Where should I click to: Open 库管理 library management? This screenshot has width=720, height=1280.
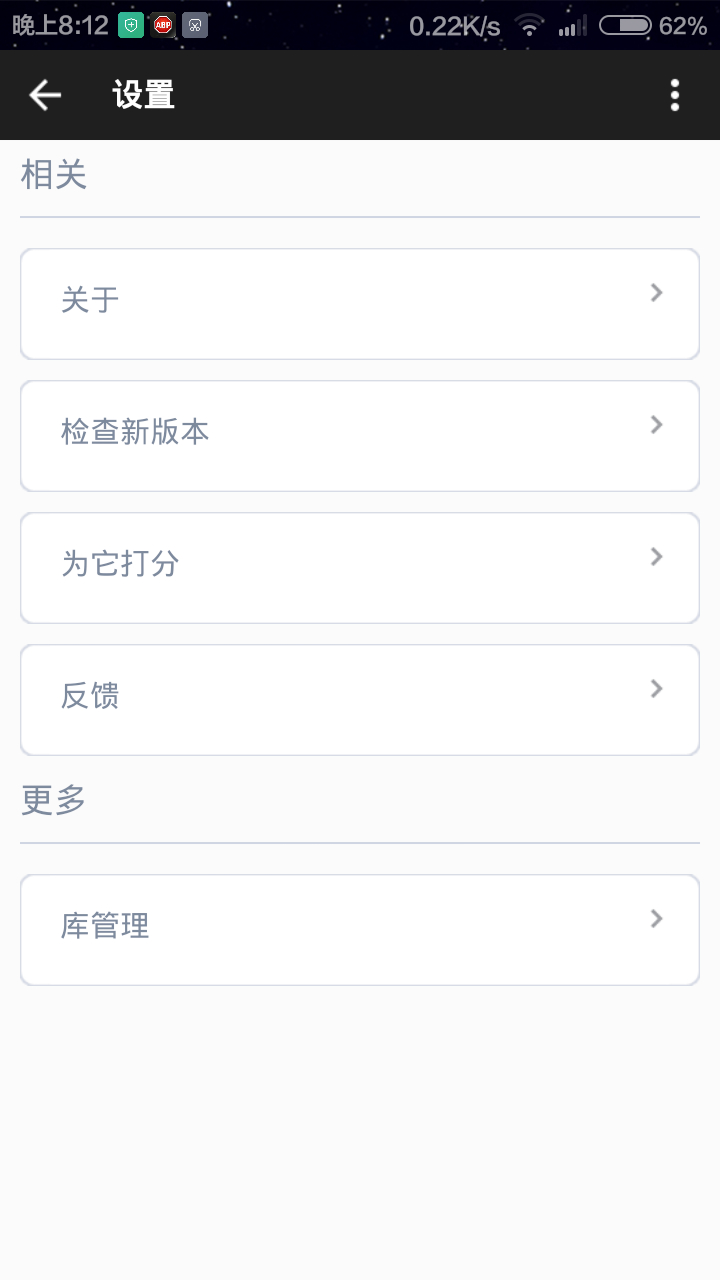coord(360,930)
